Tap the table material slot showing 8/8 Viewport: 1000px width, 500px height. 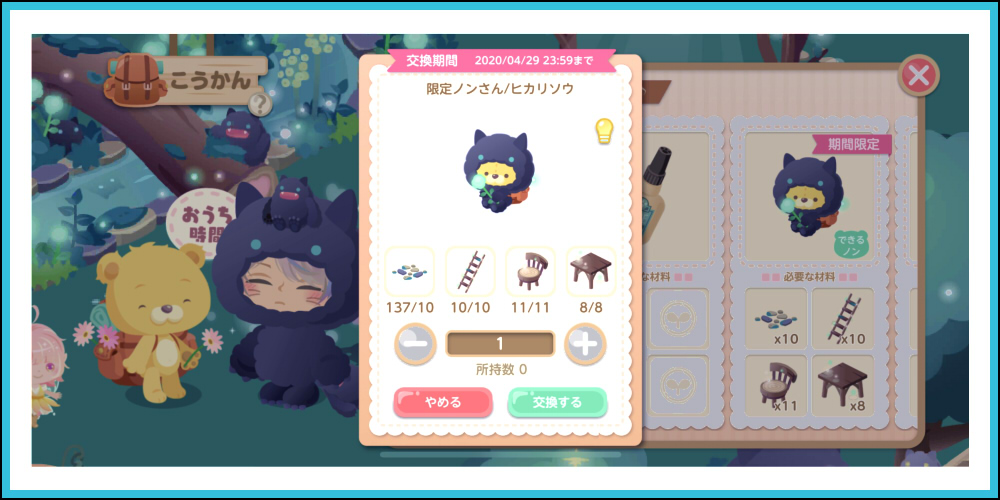click(x=590, y=270)
